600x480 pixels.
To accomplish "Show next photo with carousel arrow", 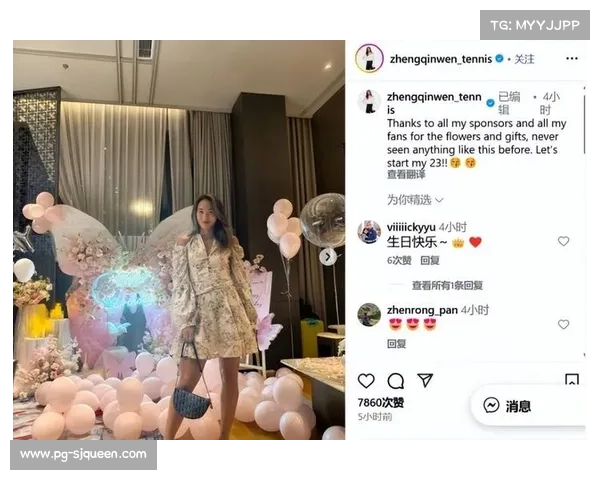I will [x=328, y=257].
